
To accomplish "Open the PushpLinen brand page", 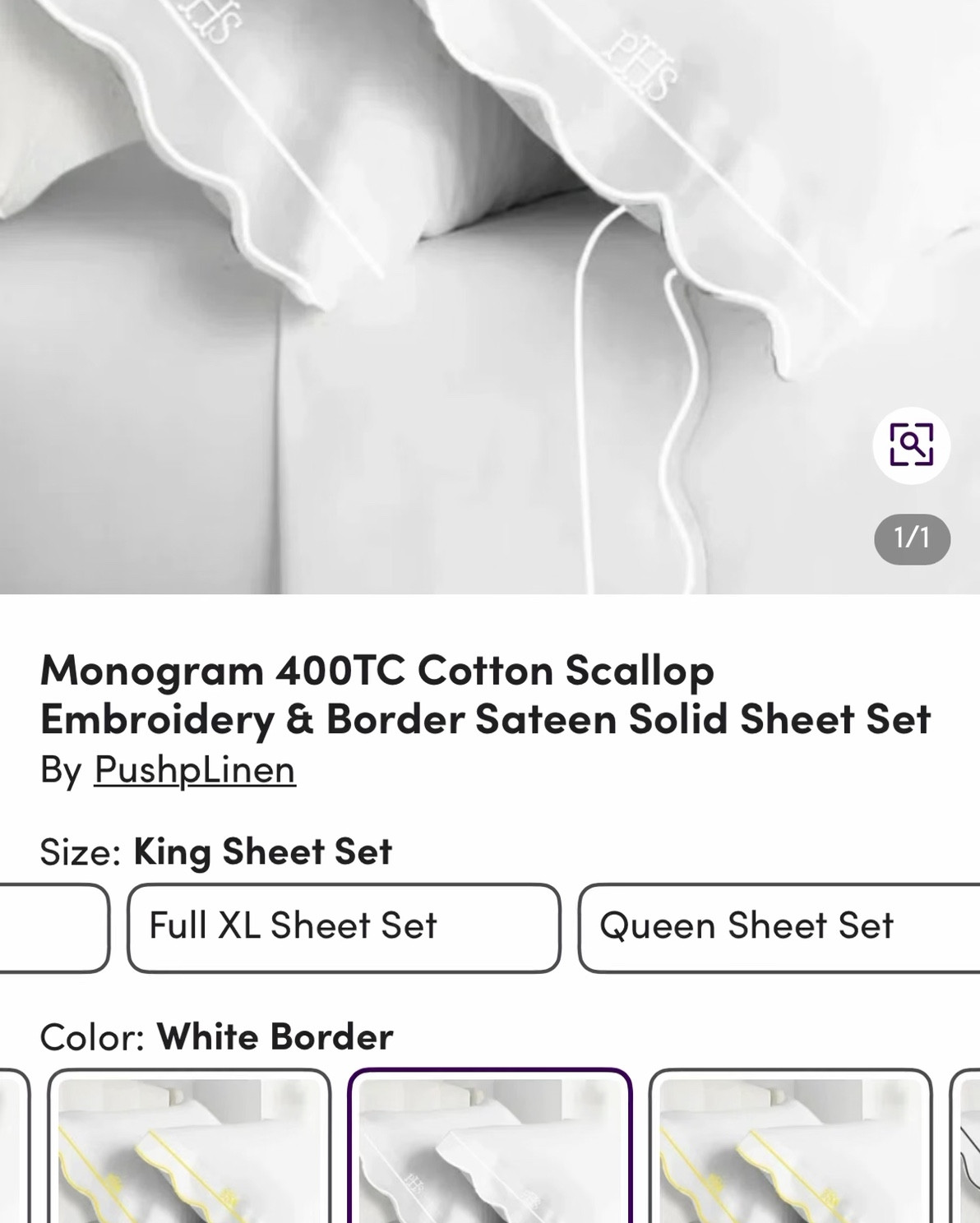I will point(195,770).
